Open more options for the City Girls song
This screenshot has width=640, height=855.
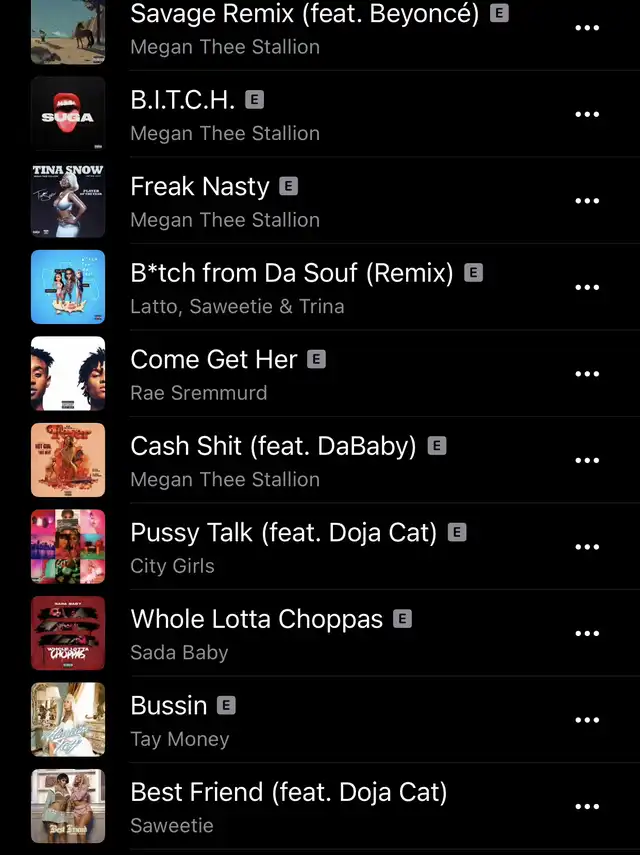pyautogui.click(x=587, y=547)
